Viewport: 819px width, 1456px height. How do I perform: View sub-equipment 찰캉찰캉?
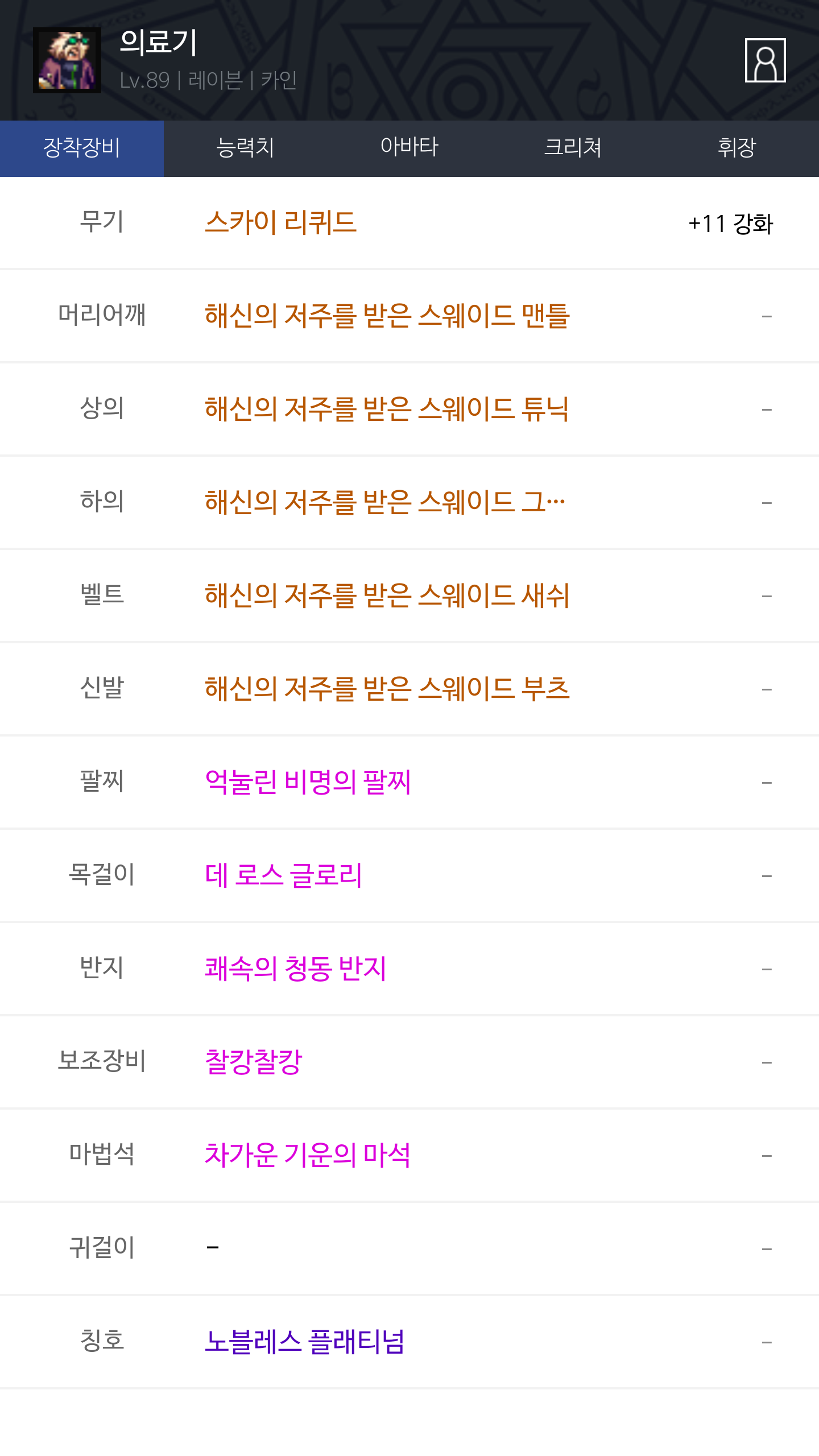pyautogui.click(x=254, y=1062)
